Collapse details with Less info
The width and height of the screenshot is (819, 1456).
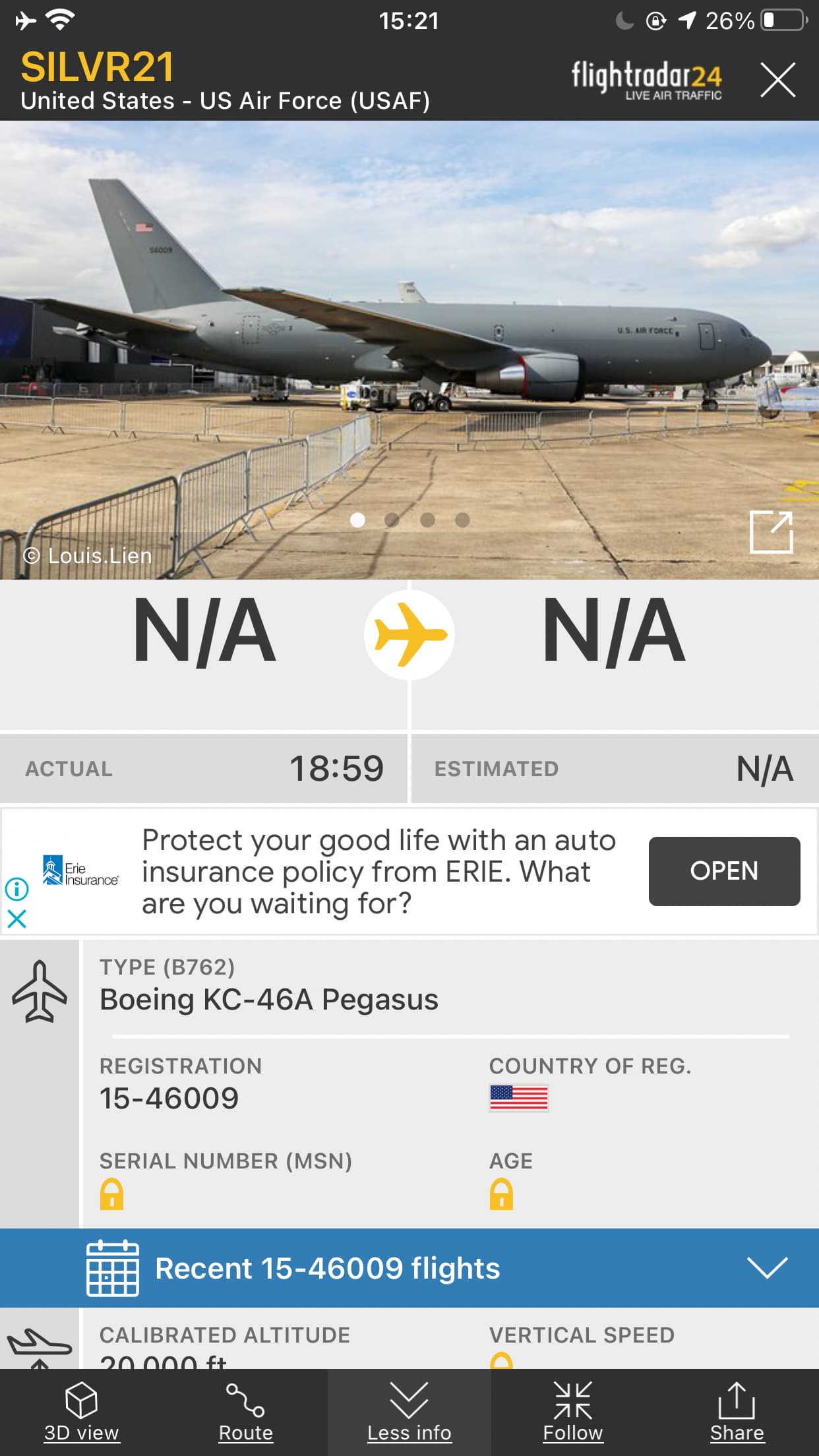point(409,1412)
